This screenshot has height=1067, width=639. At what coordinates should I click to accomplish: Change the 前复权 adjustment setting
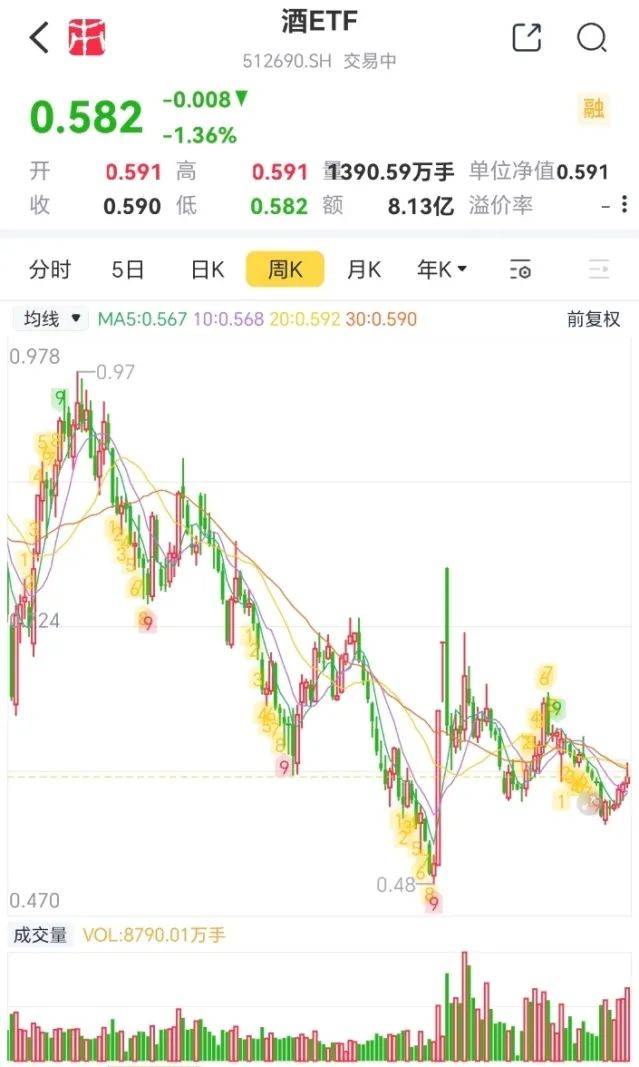593,318
